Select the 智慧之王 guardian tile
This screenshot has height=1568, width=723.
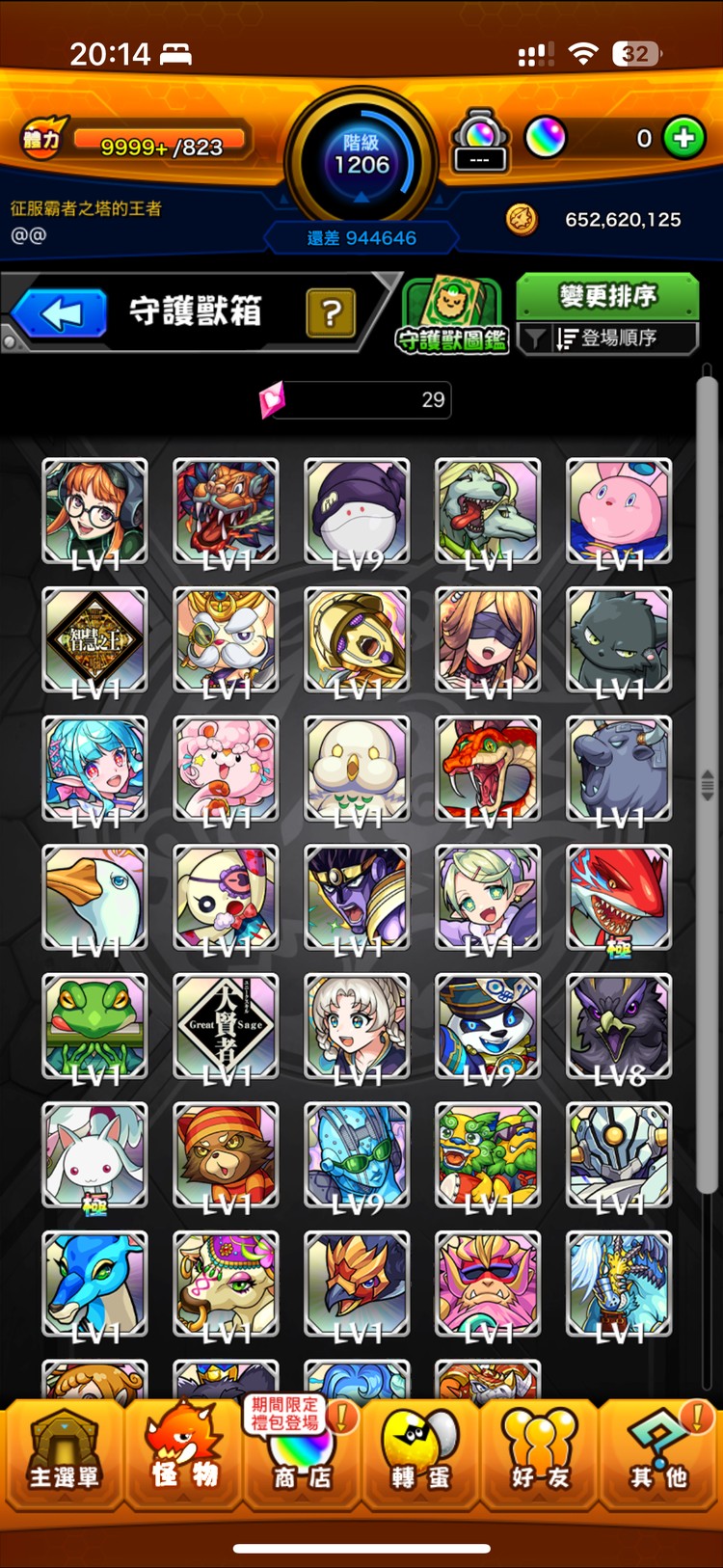94,639
